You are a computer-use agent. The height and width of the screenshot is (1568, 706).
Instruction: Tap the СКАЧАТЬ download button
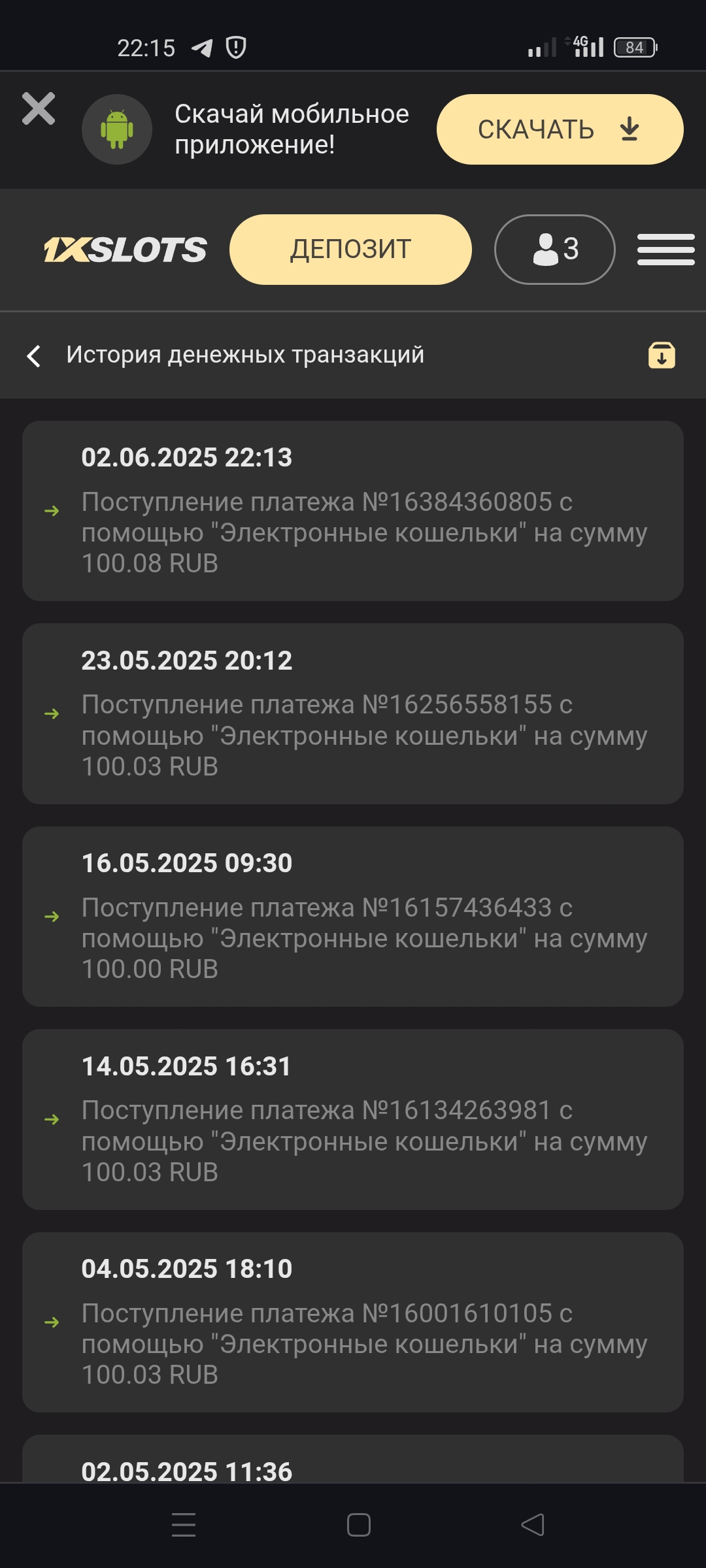tap(560, 129)
